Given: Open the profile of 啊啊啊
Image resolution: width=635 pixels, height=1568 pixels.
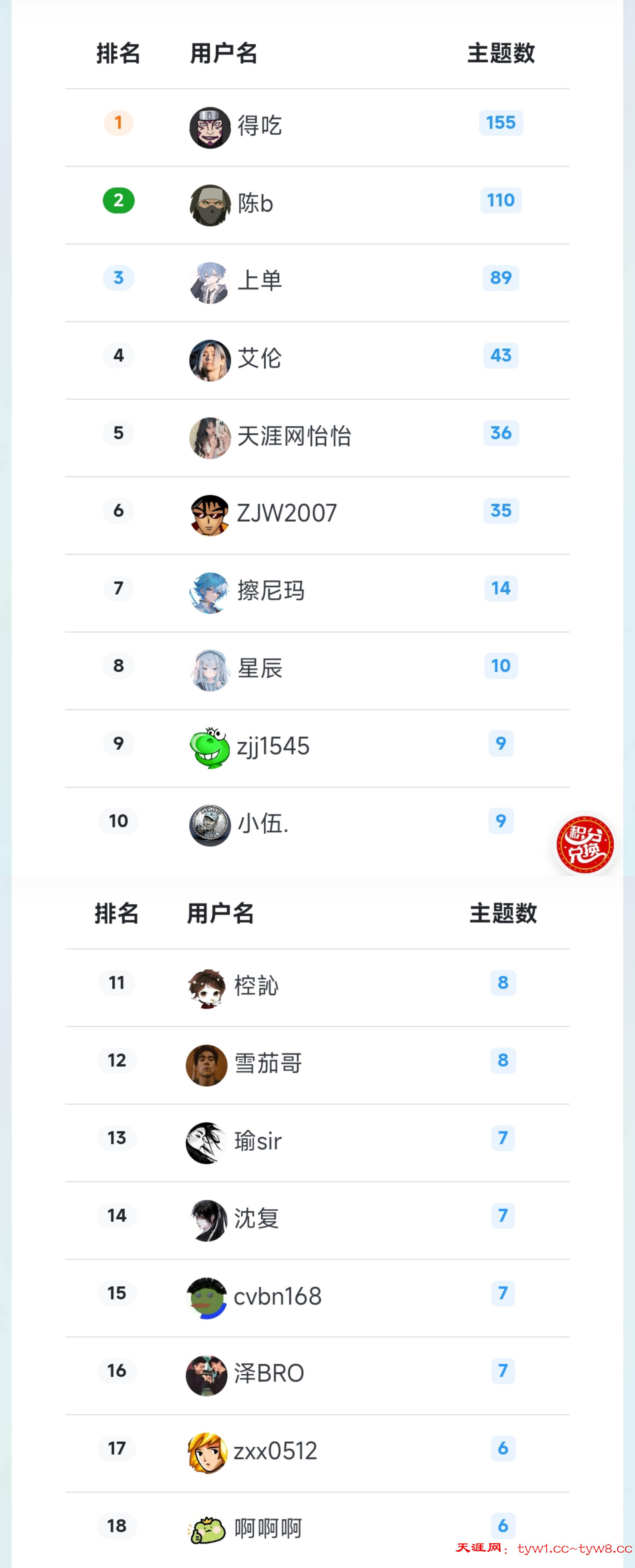Looking at the screenshot, I should pyautogui.click(x=268, y=1528).
